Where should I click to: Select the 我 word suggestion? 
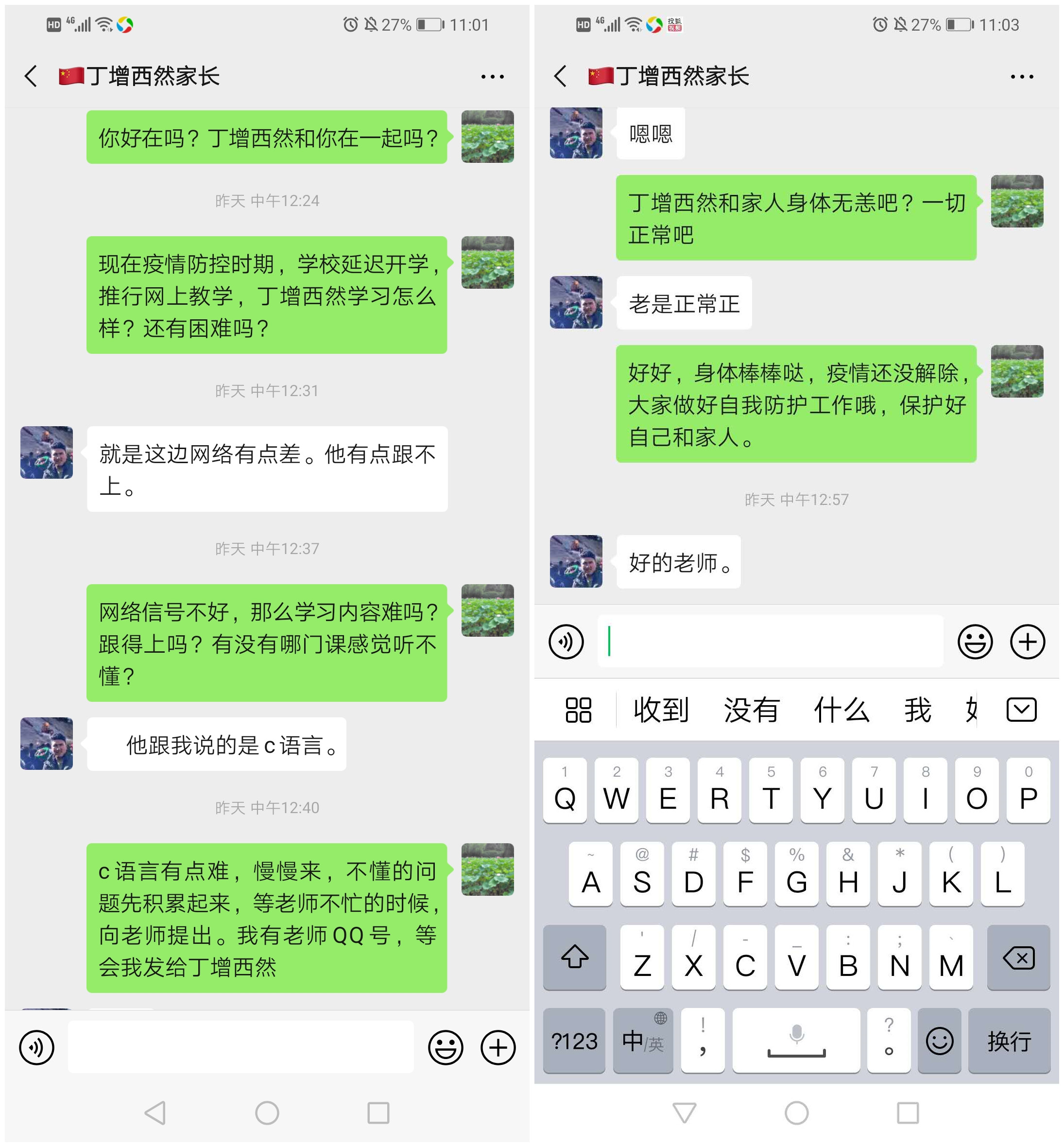coord(917,709)
